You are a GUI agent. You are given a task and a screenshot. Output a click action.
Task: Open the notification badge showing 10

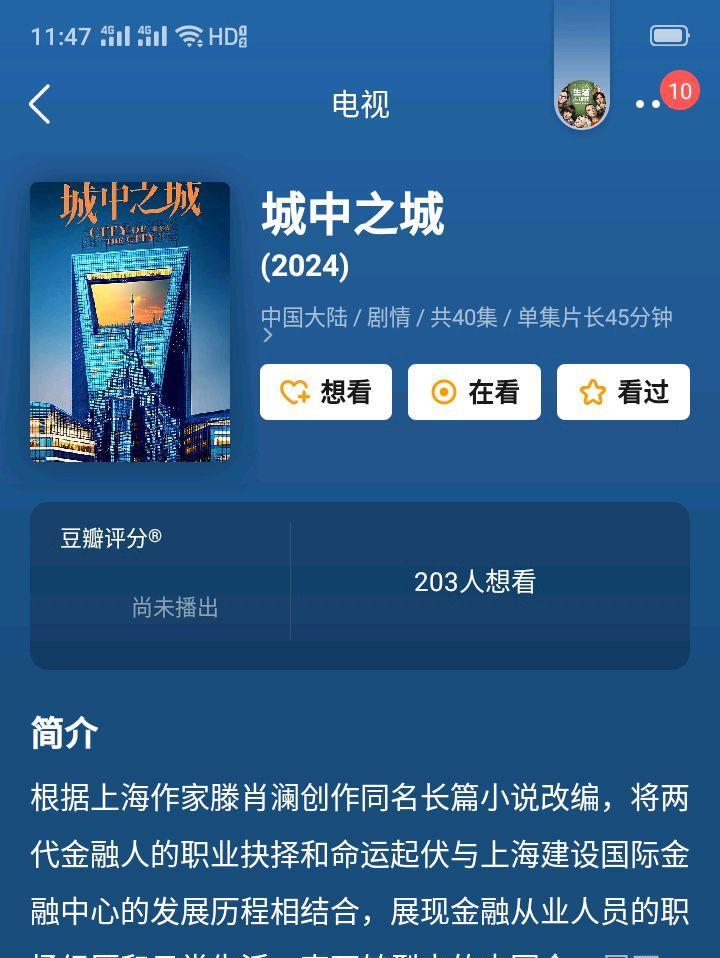677,92
